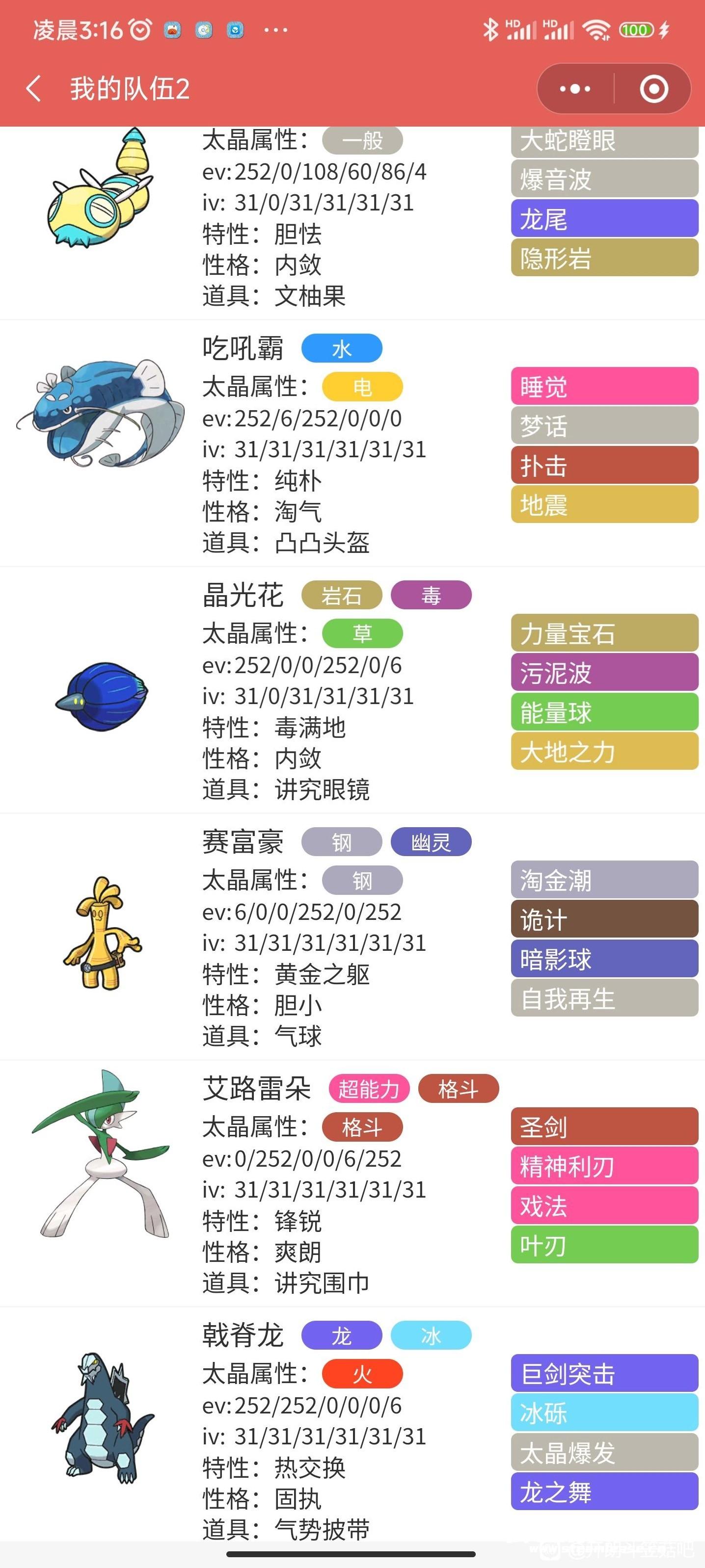This screenshot has width=705, height=1568.
Task: Close the mini program with the circle button
Action: [x=653, y=89]
